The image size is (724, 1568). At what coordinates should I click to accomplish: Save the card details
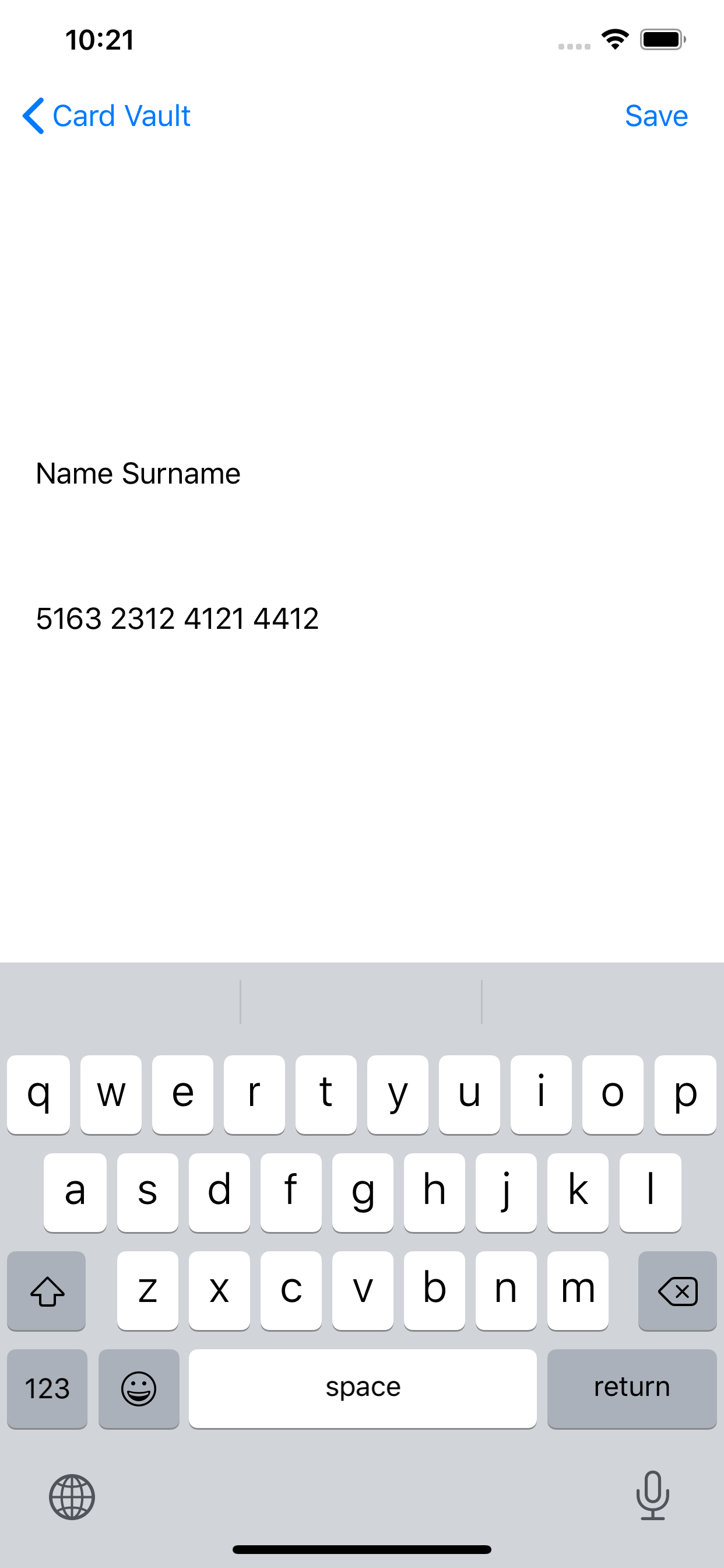656,116
